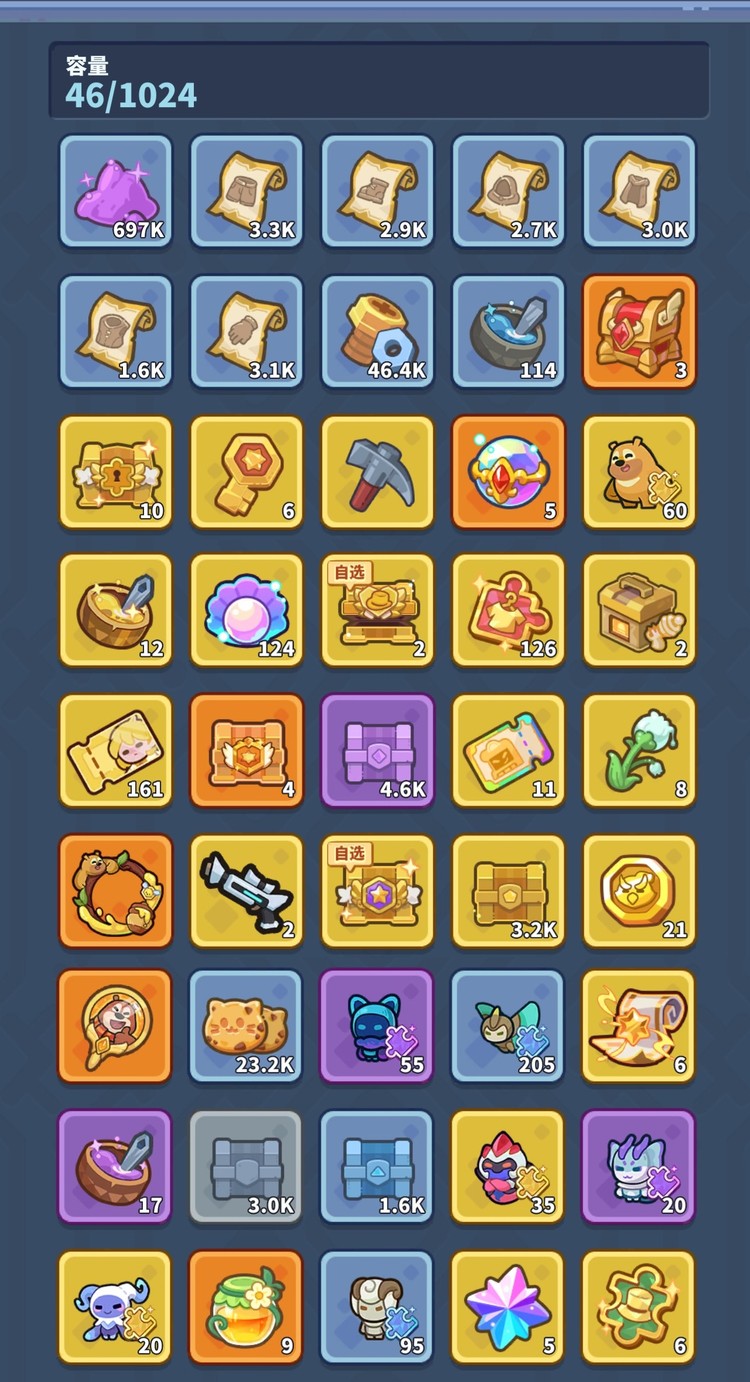
Task: Open the golden key item with 6
Action: click(247, 471)
